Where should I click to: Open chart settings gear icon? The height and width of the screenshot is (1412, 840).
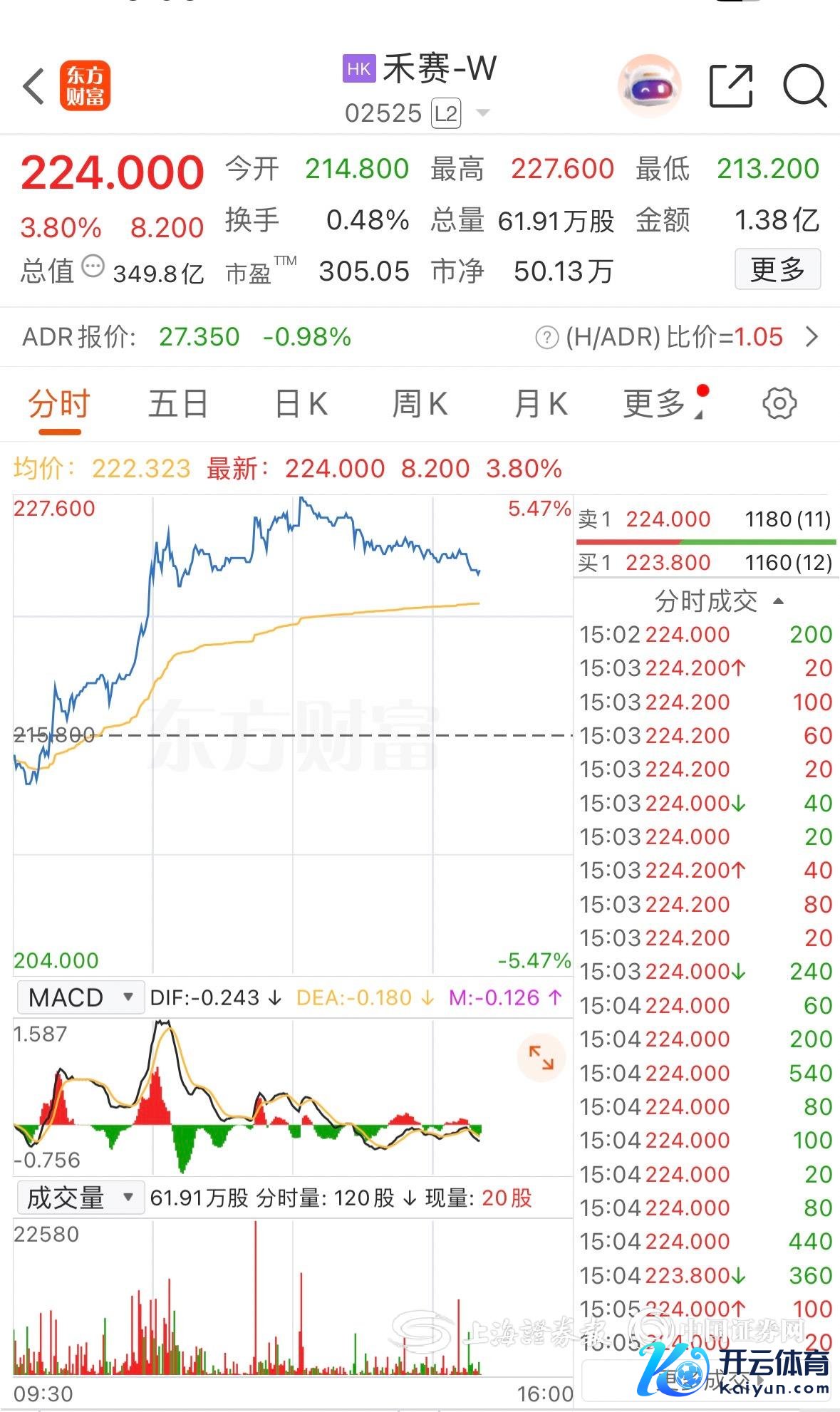(779, 404)
